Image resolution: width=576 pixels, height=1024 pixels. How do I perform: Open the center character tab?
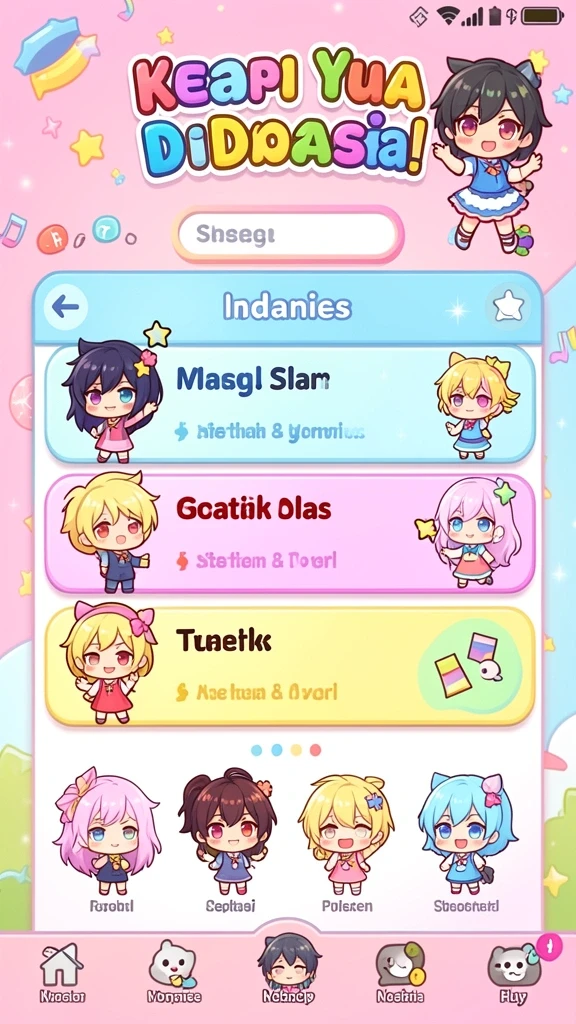pyautogui.click(x=288, y=968)
